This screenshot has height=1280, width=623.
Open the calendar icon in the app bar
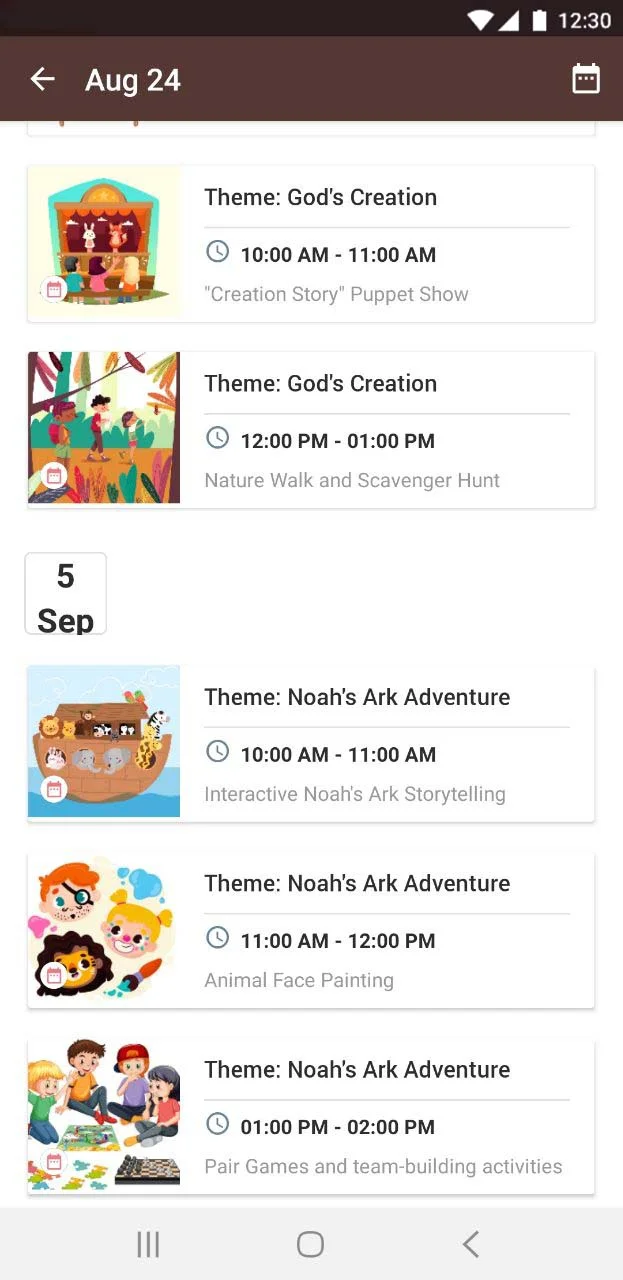tap(586, 80)
